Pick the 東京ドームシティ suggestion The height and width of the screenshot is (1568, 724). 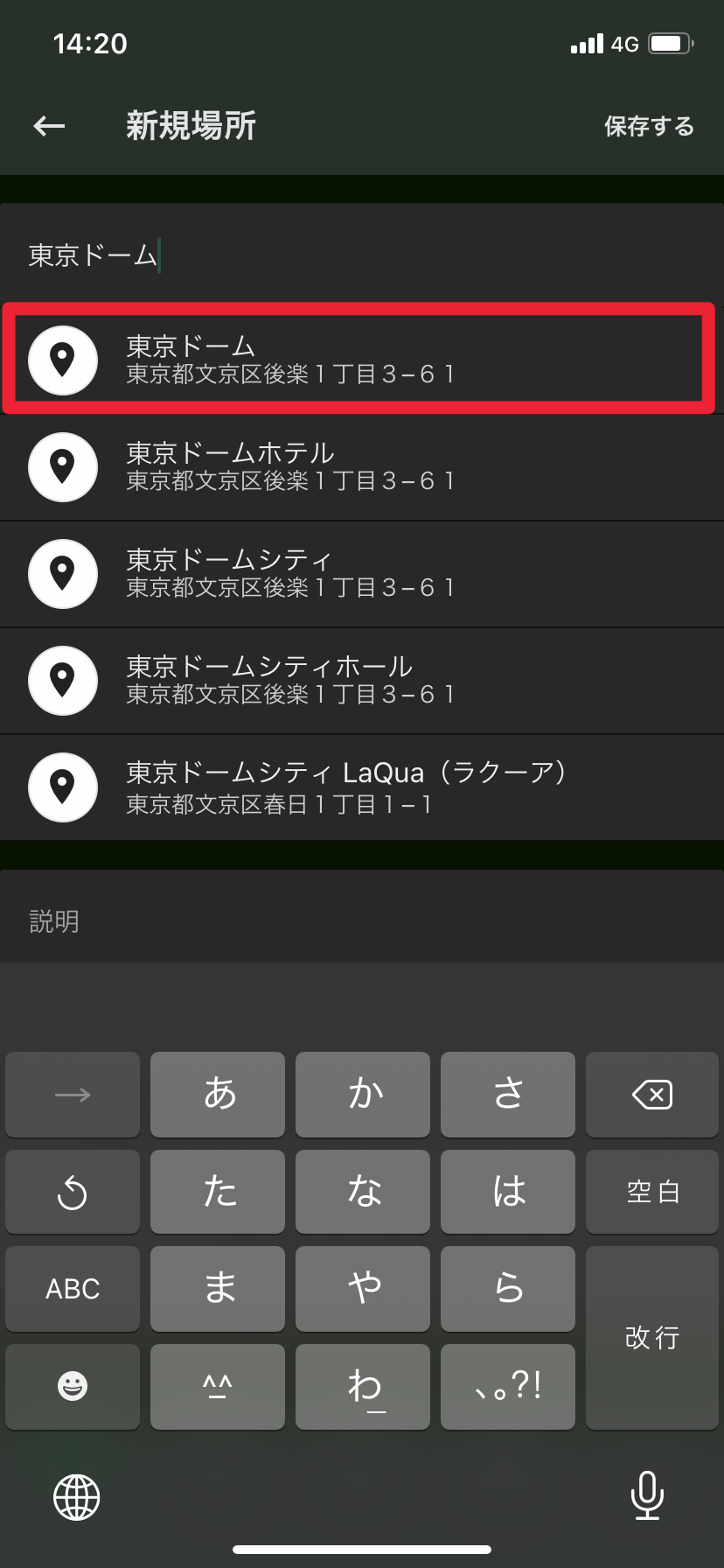coord(362,574)
